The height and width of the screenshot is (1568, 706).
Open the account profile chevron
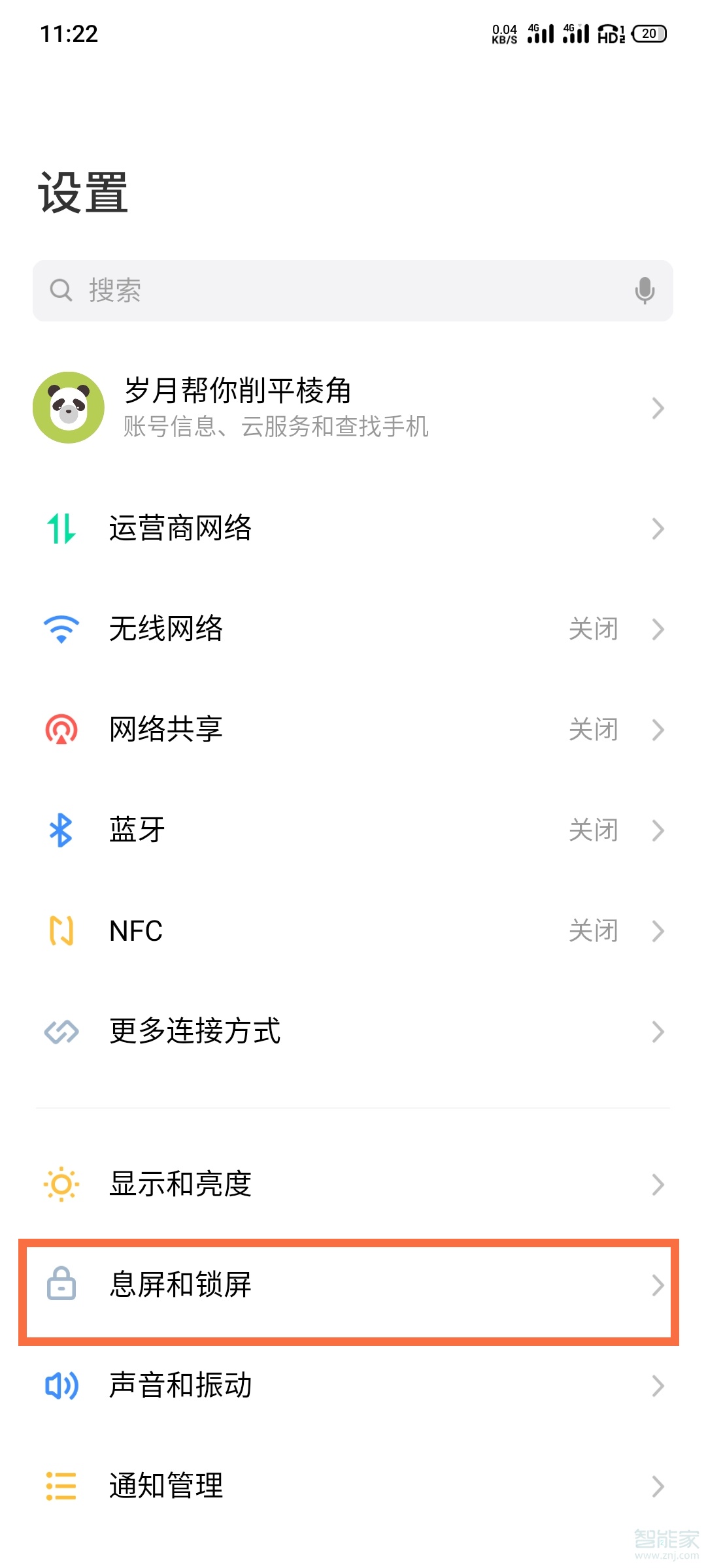[658, 406]
